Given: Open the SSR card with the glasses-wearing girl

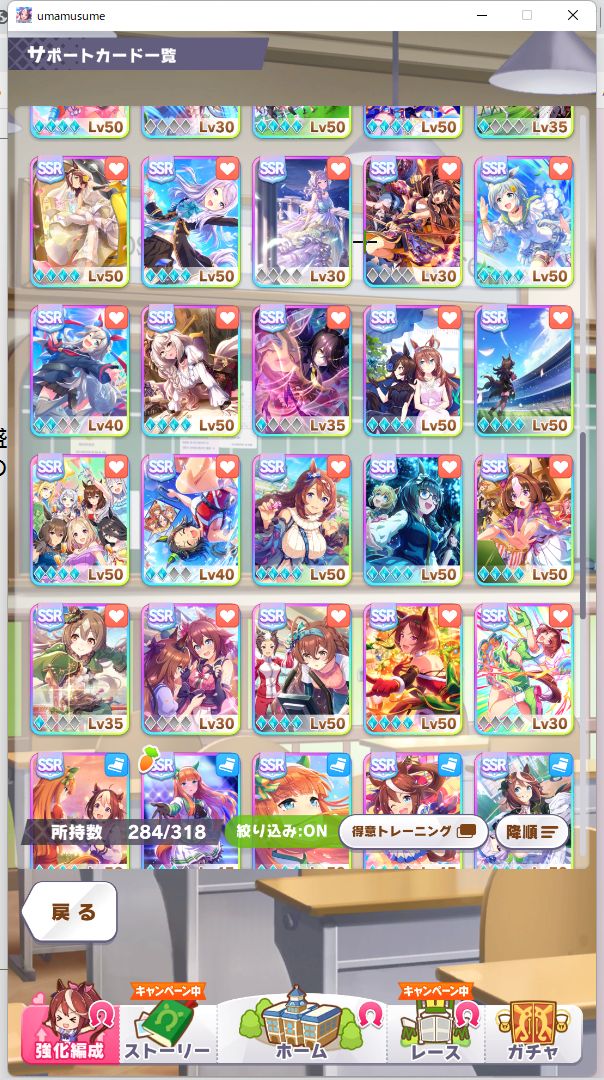Looking at the screenshot, I should click(413, 520).
